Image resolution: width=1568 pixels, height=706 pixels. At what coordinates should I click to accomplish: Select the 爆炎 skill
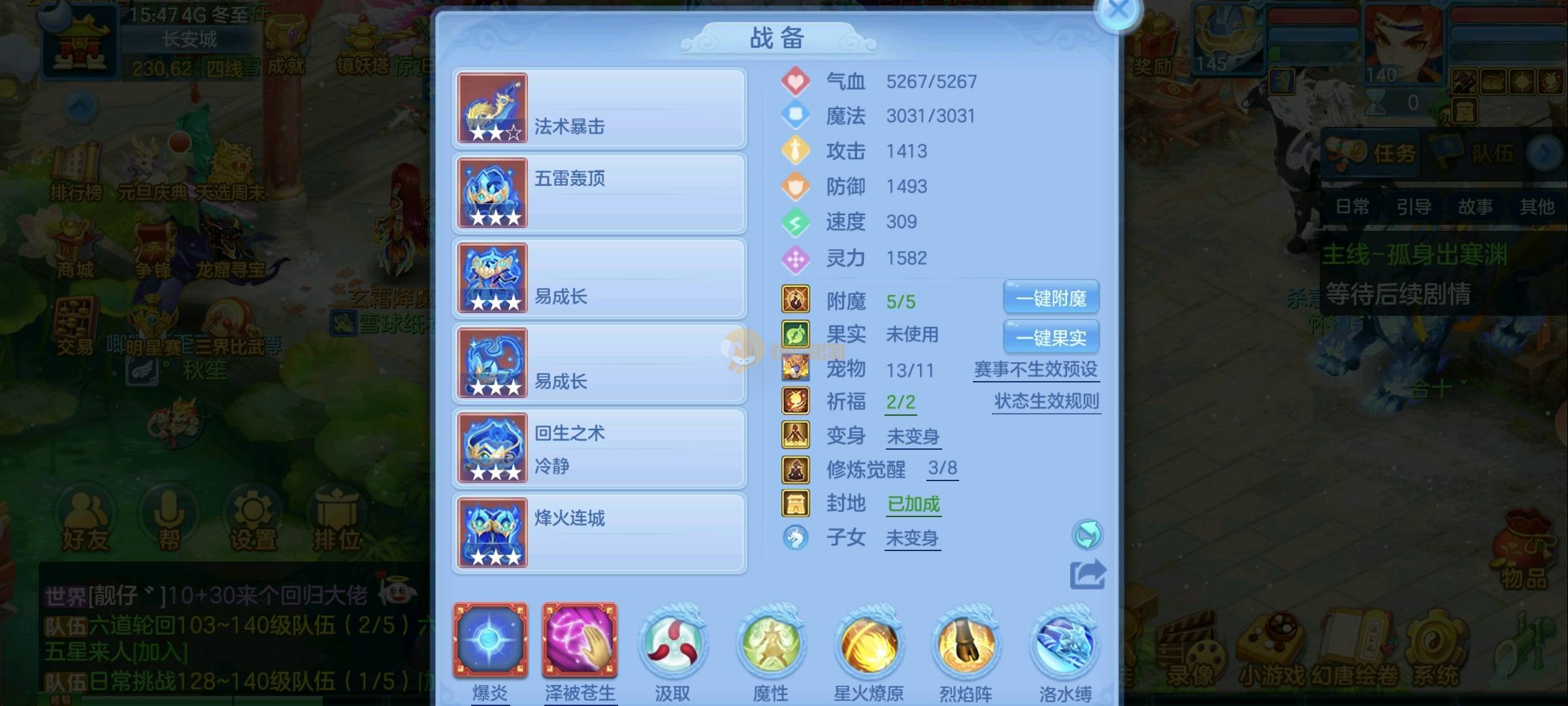tap(490, 641)
